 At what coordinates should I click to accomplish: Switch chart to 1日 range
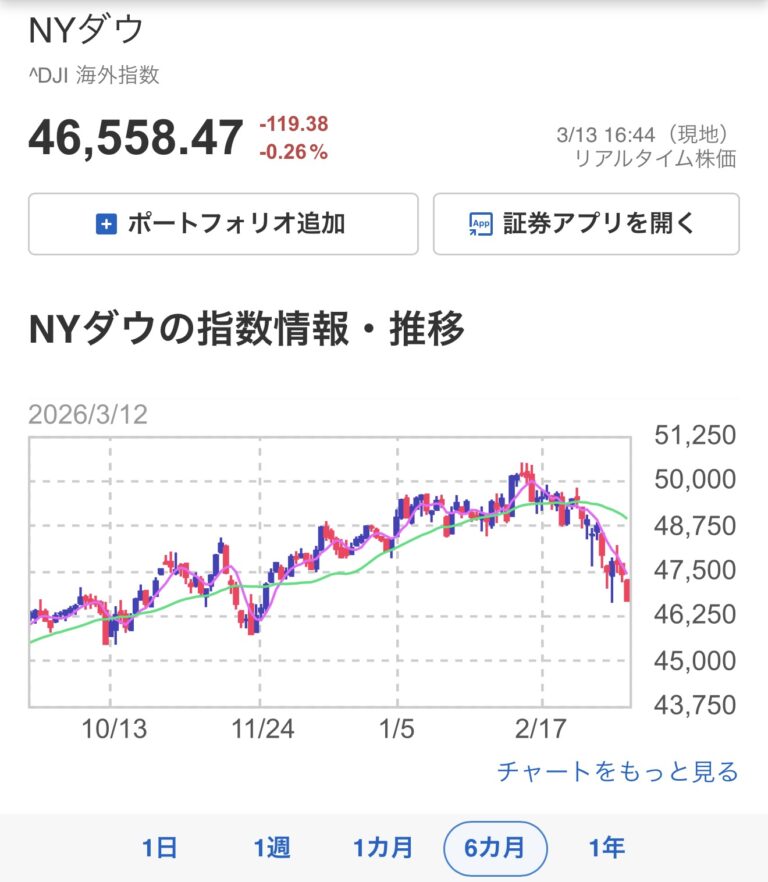click(160, 849)
